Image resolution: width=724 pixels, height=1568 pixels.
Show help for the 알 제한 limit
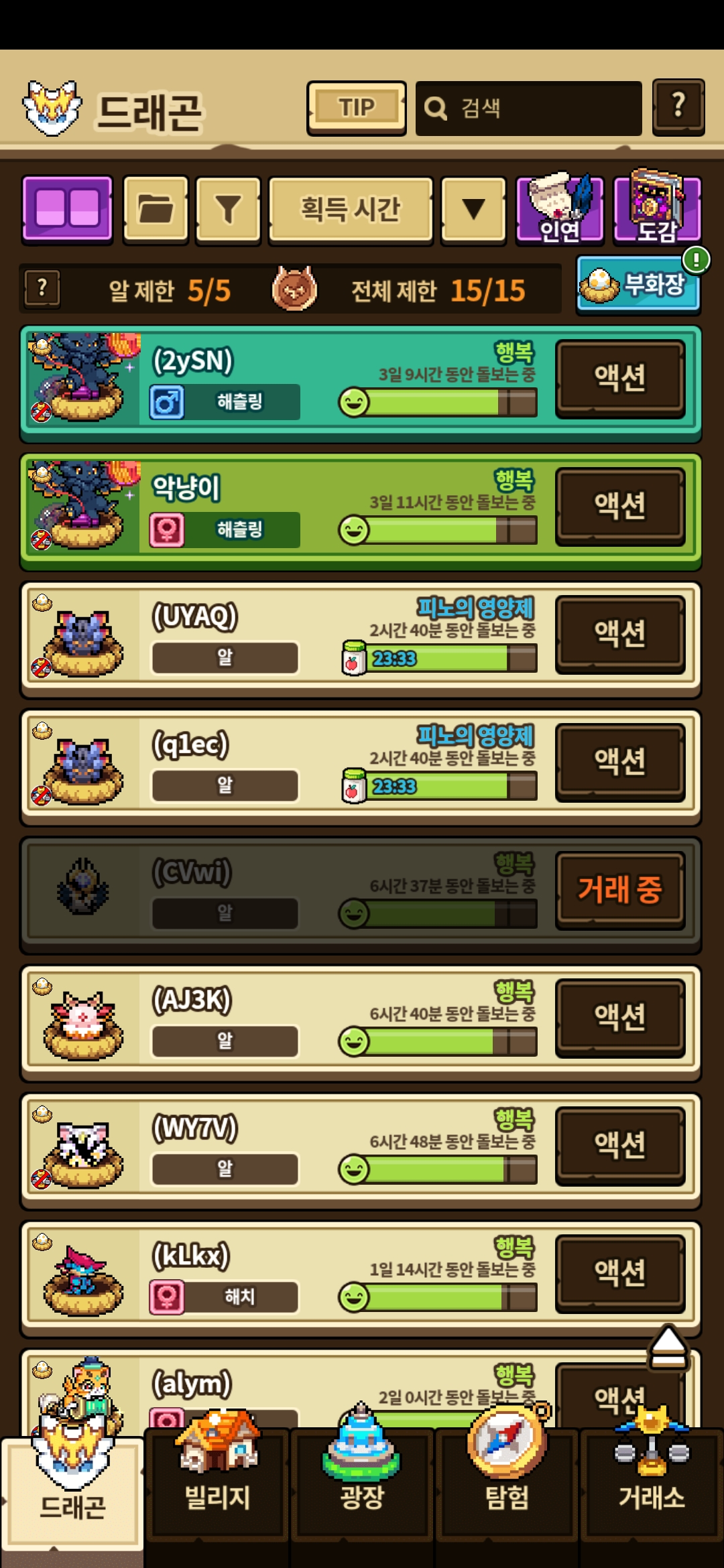click(x=42, y=288)
